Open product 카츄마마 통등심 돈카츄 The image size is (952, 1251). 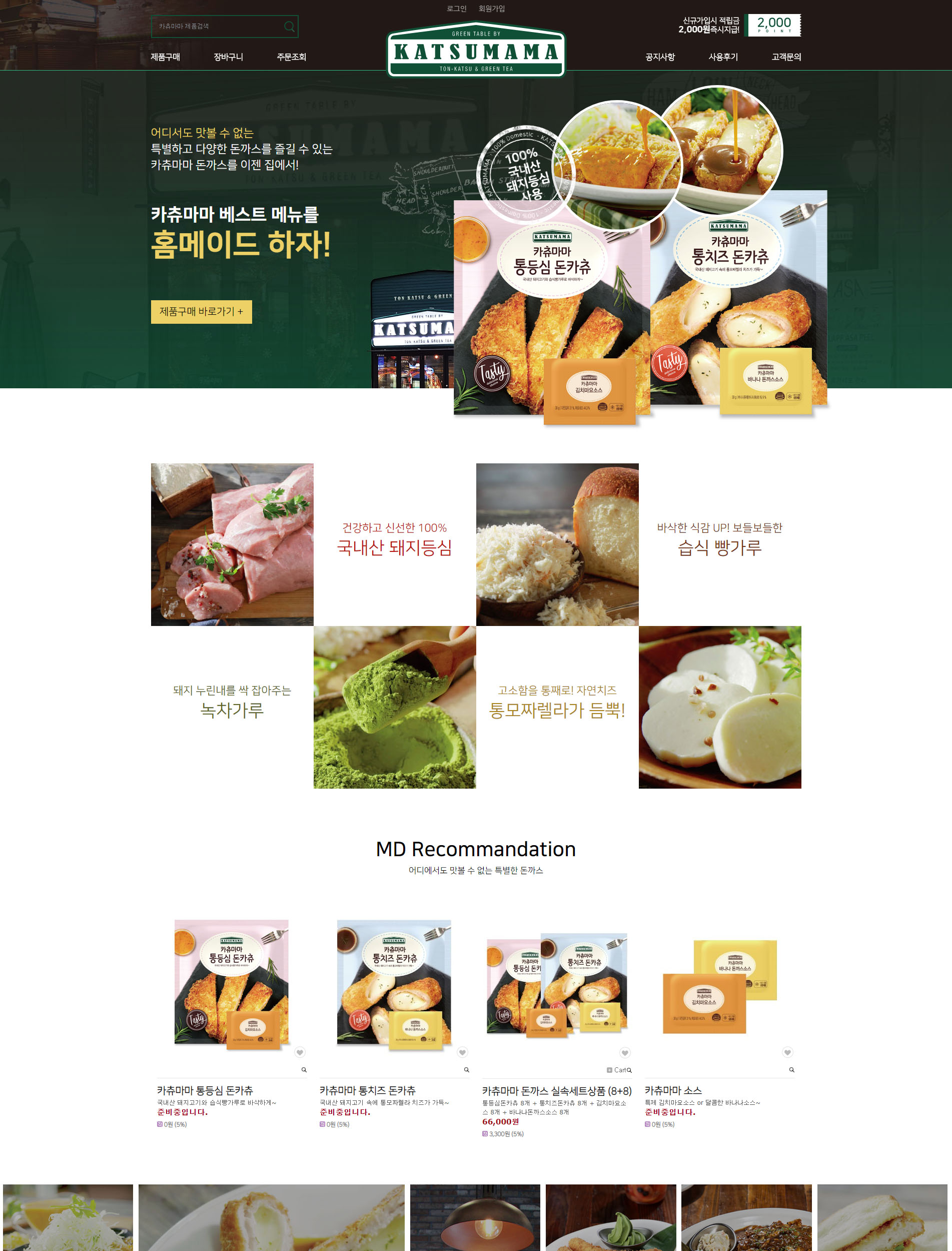205,1090
